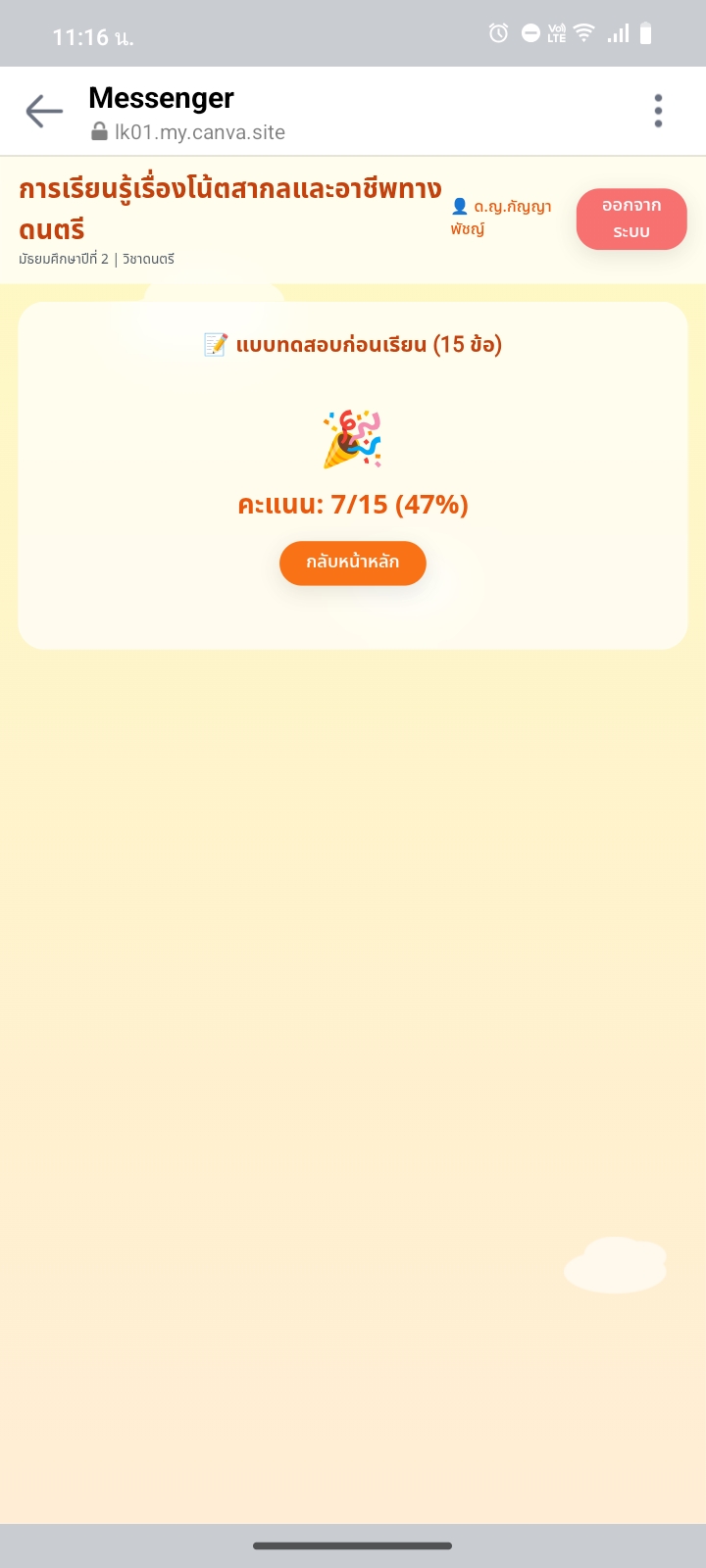Open the three-dot overflow menu

[658, 111]
